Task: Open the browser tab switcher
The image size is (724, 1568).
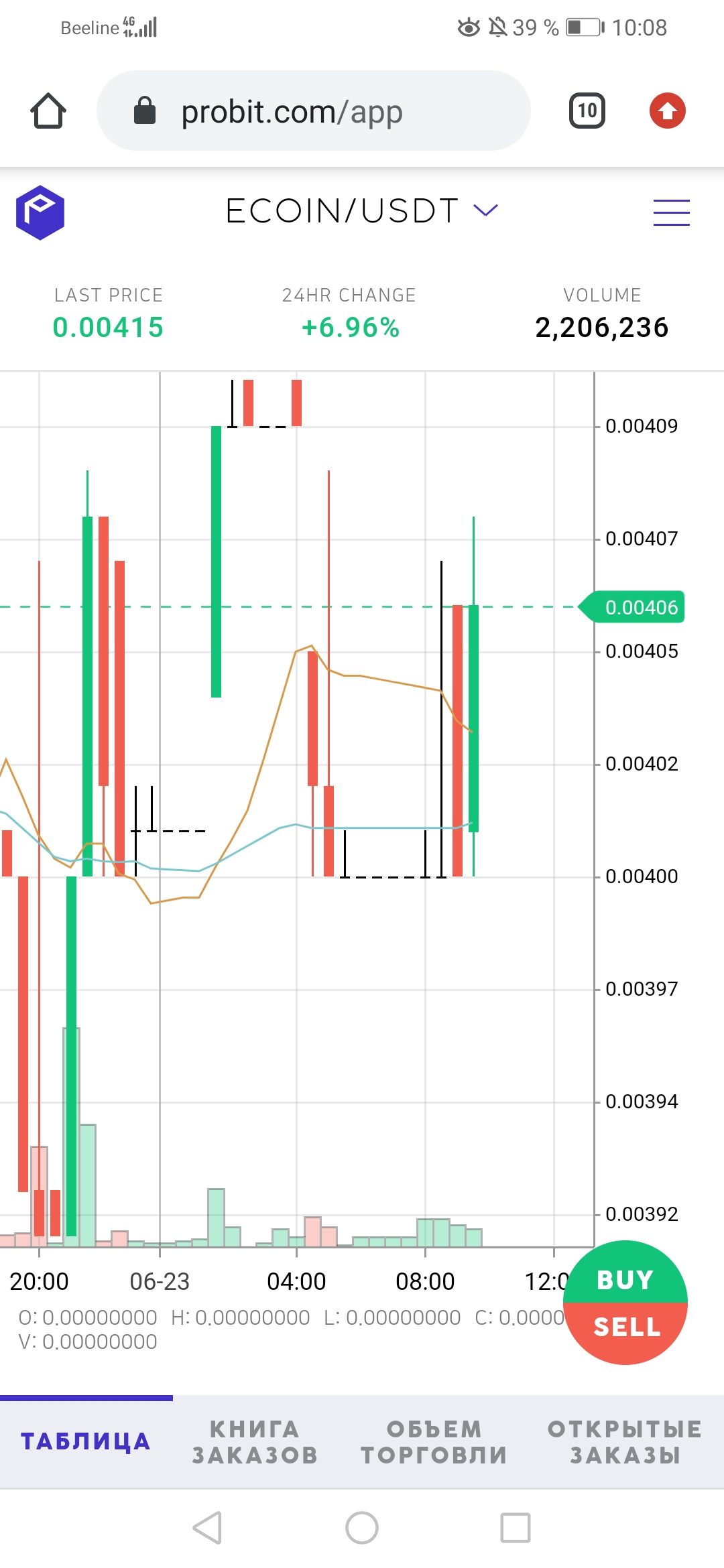Action: 587,111
